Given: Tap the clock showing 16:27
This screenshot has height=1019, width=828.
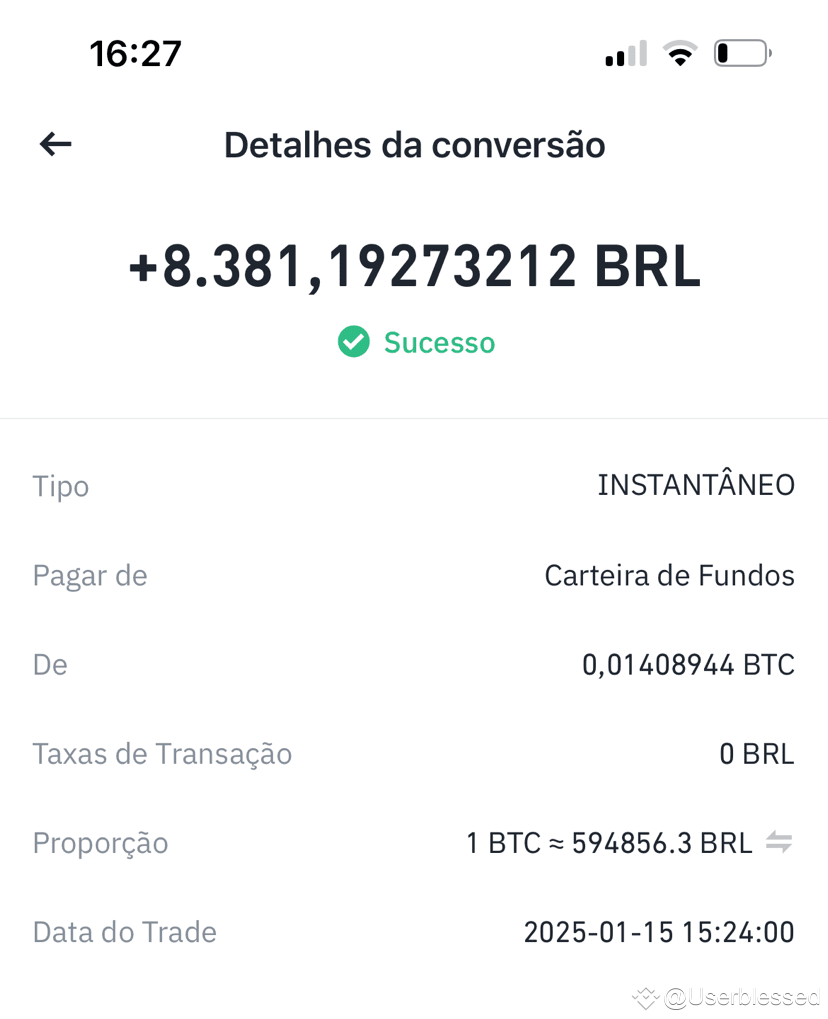Looking at the screenshot, I should (x=136, y=53).
